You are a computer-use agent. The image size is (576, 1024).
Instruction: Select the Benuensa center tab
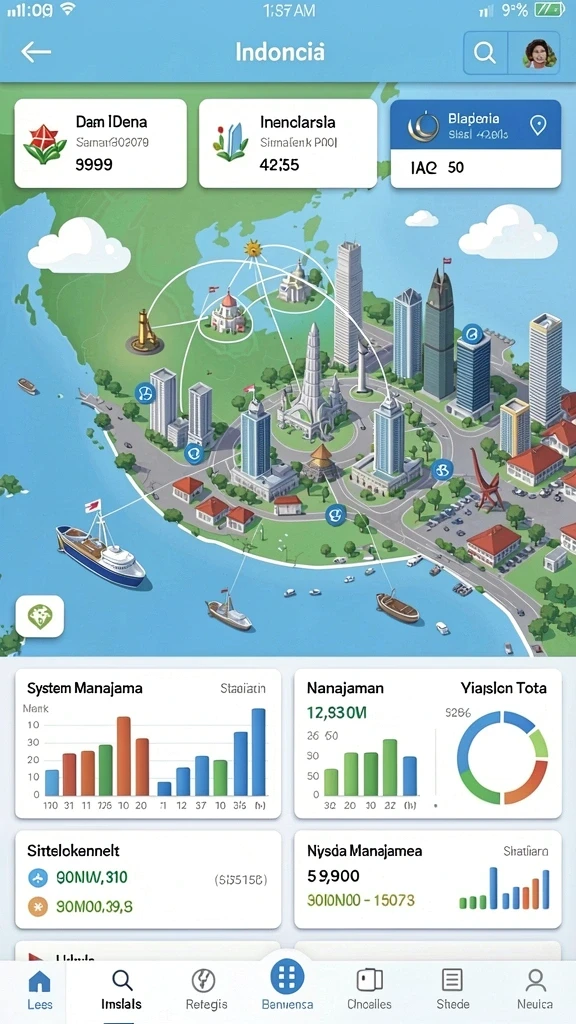(287, 986)
